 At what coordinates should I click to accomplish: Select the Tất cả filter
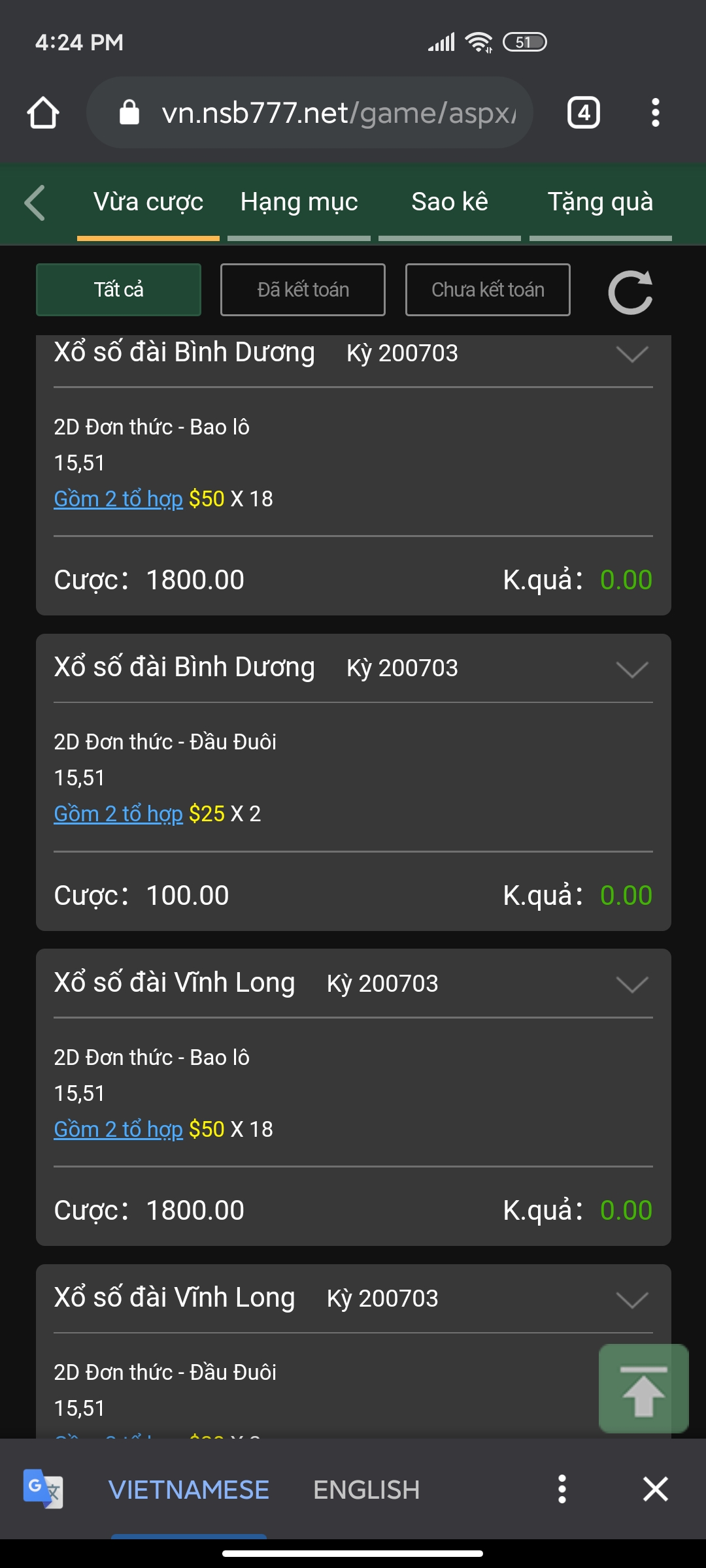point(118,289)
